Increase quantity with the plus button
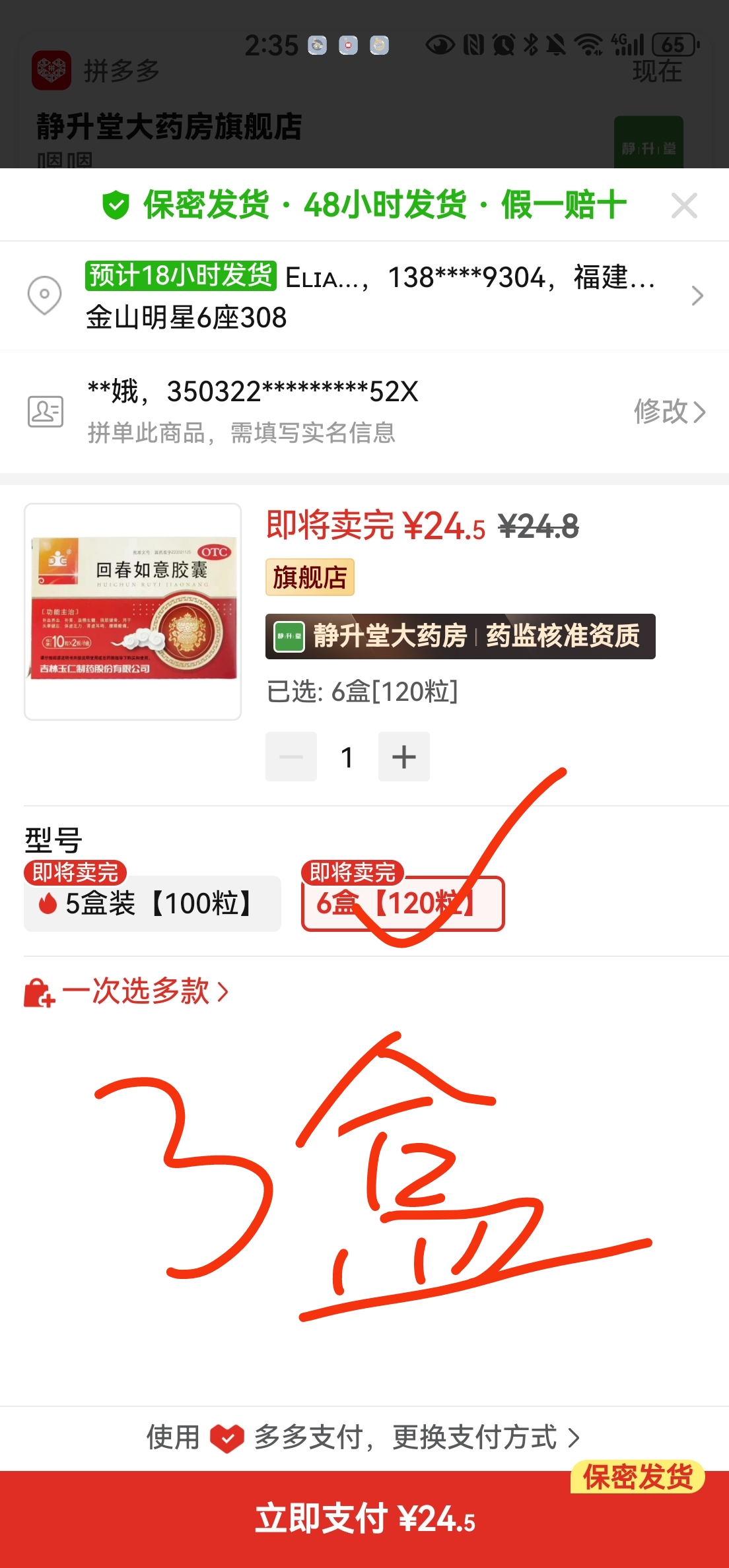 coord(403,757)
